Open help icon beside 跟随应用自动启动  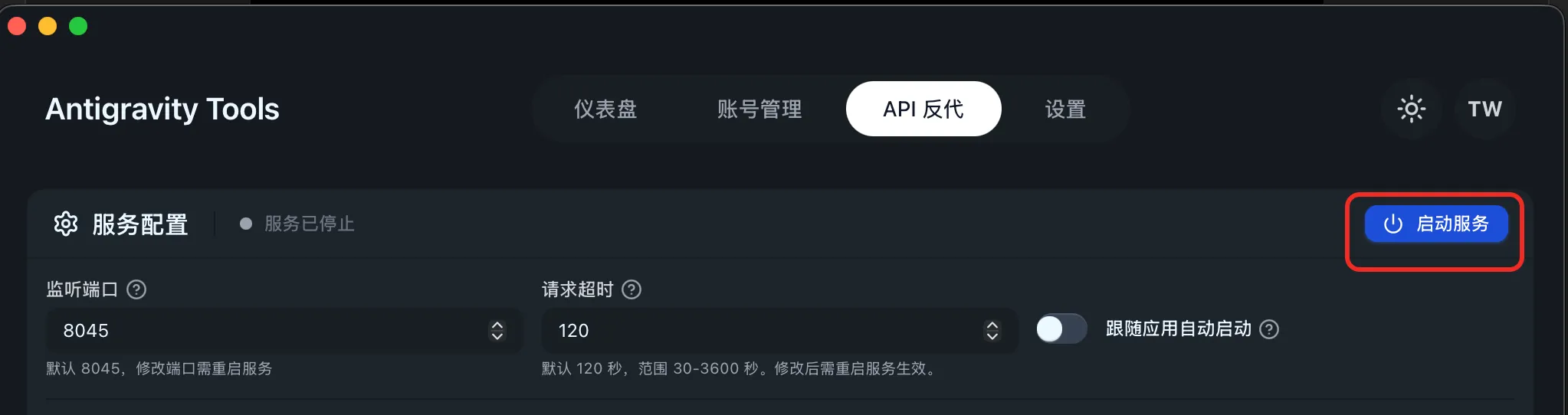(x=1269, y=329)
